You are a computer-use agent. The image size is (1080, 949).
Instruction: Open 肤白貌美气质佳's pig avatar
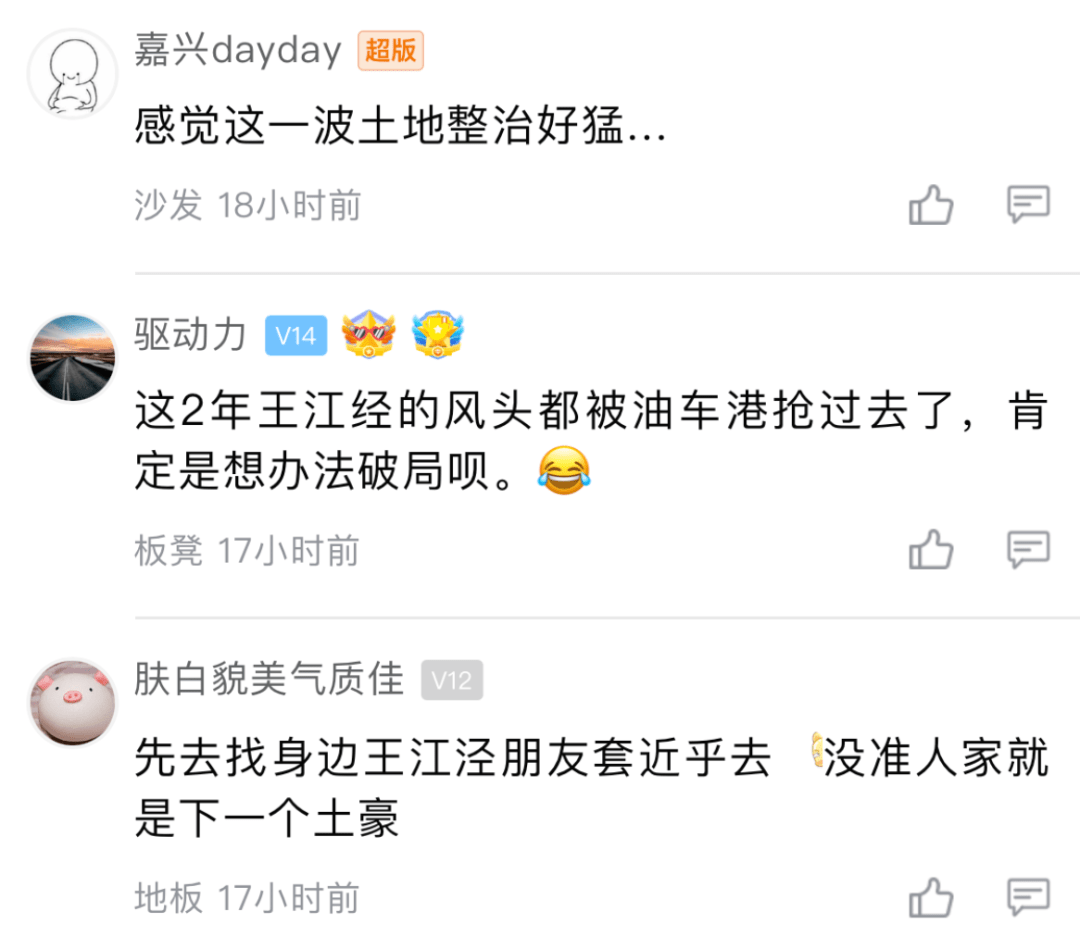click(72, 703)
